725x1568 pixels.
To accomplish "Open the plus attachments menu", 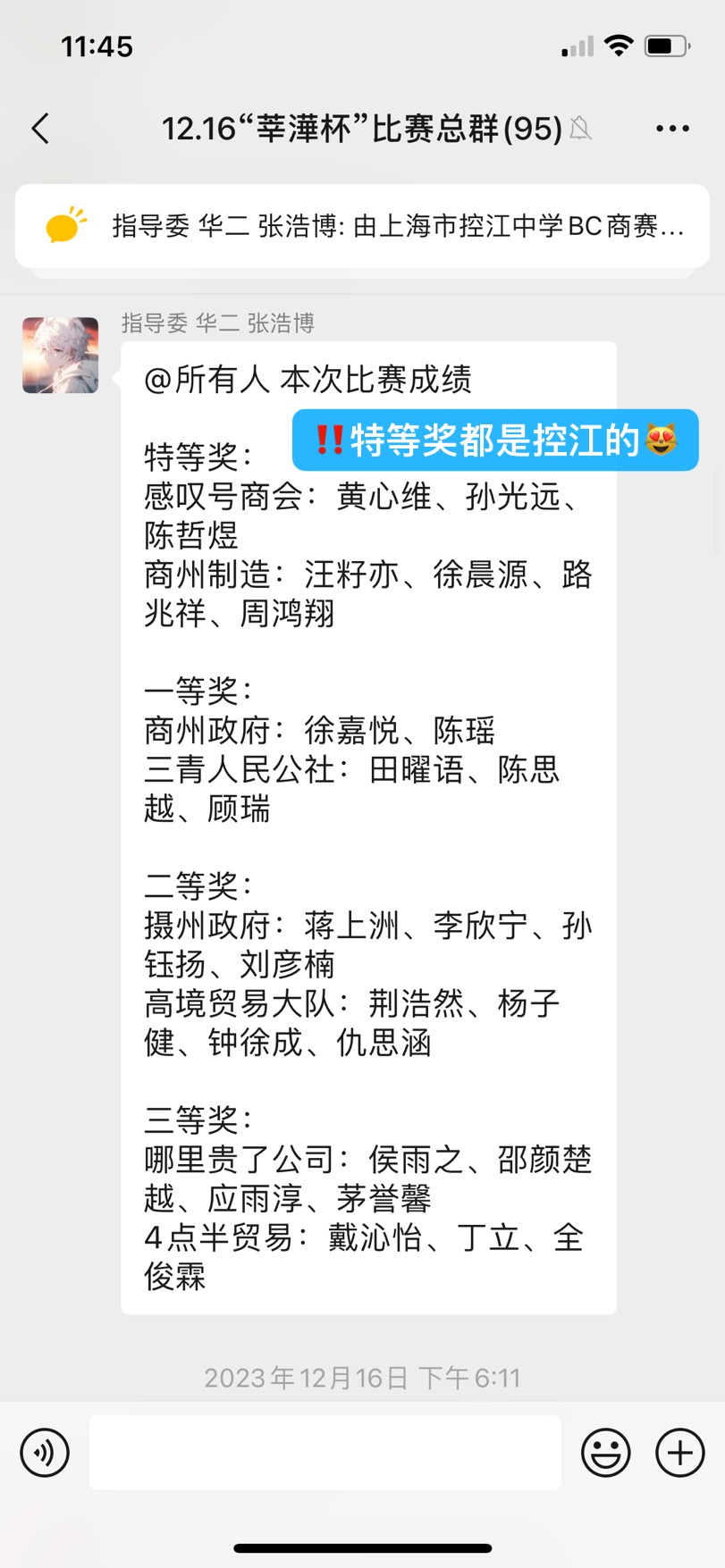I will pyautogui.click(x=680, y=1453).
